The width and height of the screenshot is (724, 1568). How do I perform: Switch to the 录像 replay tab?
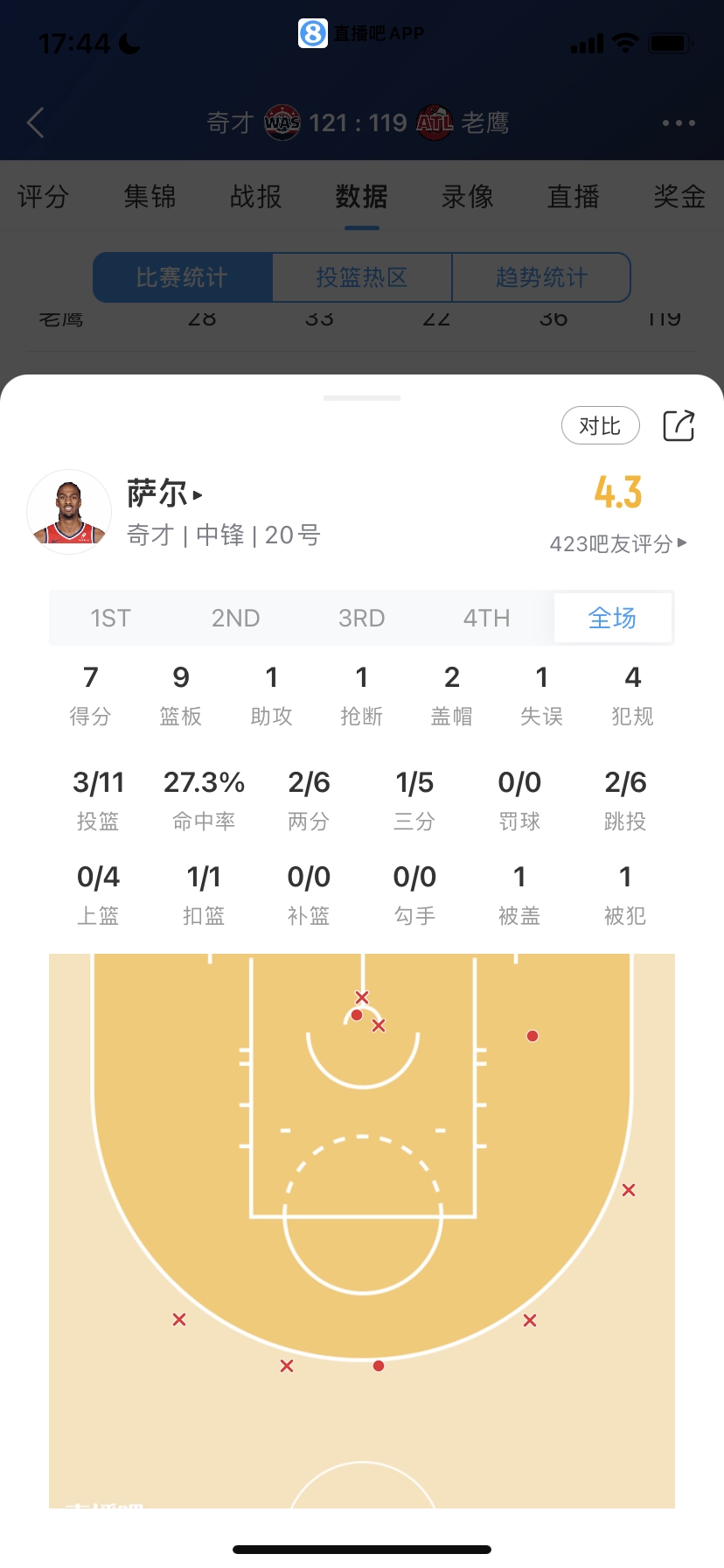pyautogui.click(x=467, y=197)
